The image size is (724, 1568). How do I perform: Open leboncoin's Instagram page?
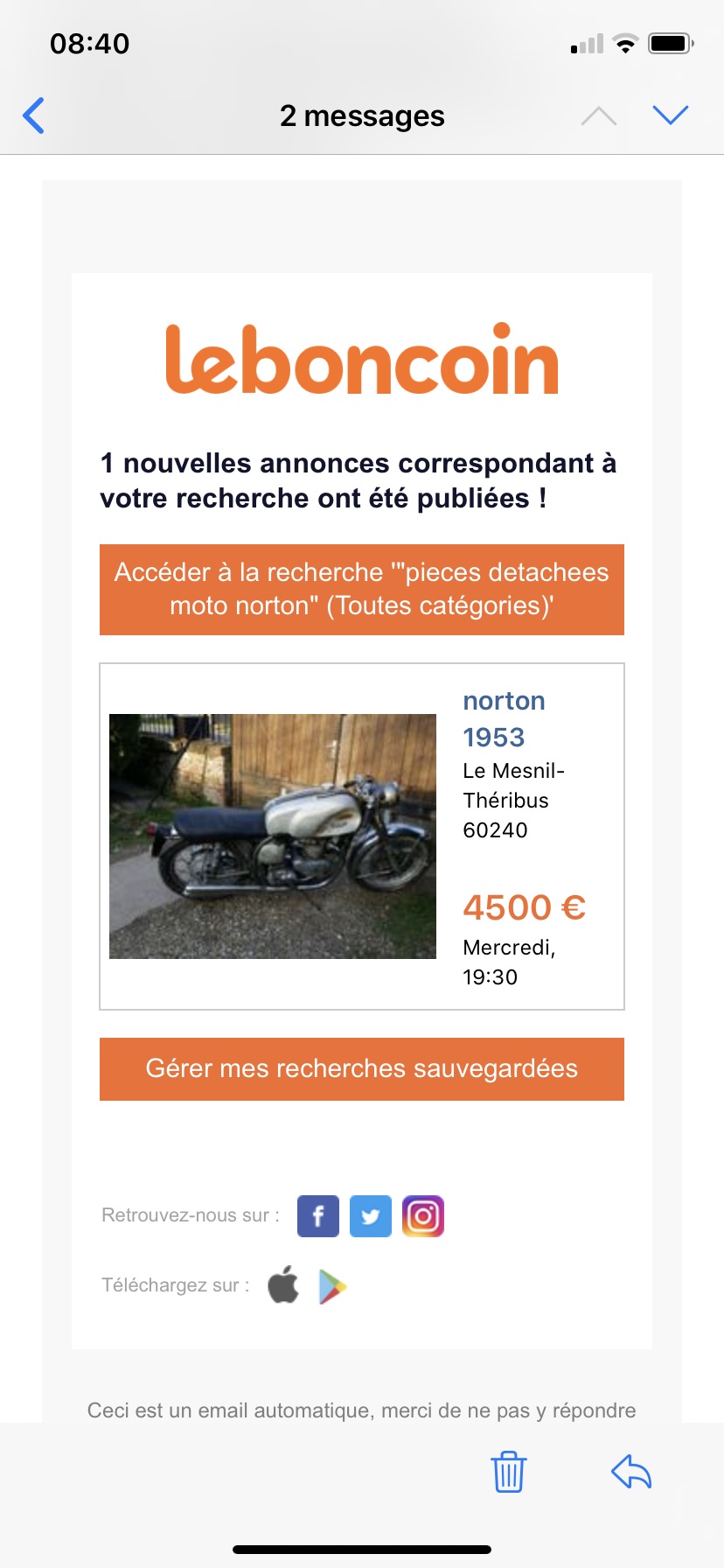click(423, 1215)
